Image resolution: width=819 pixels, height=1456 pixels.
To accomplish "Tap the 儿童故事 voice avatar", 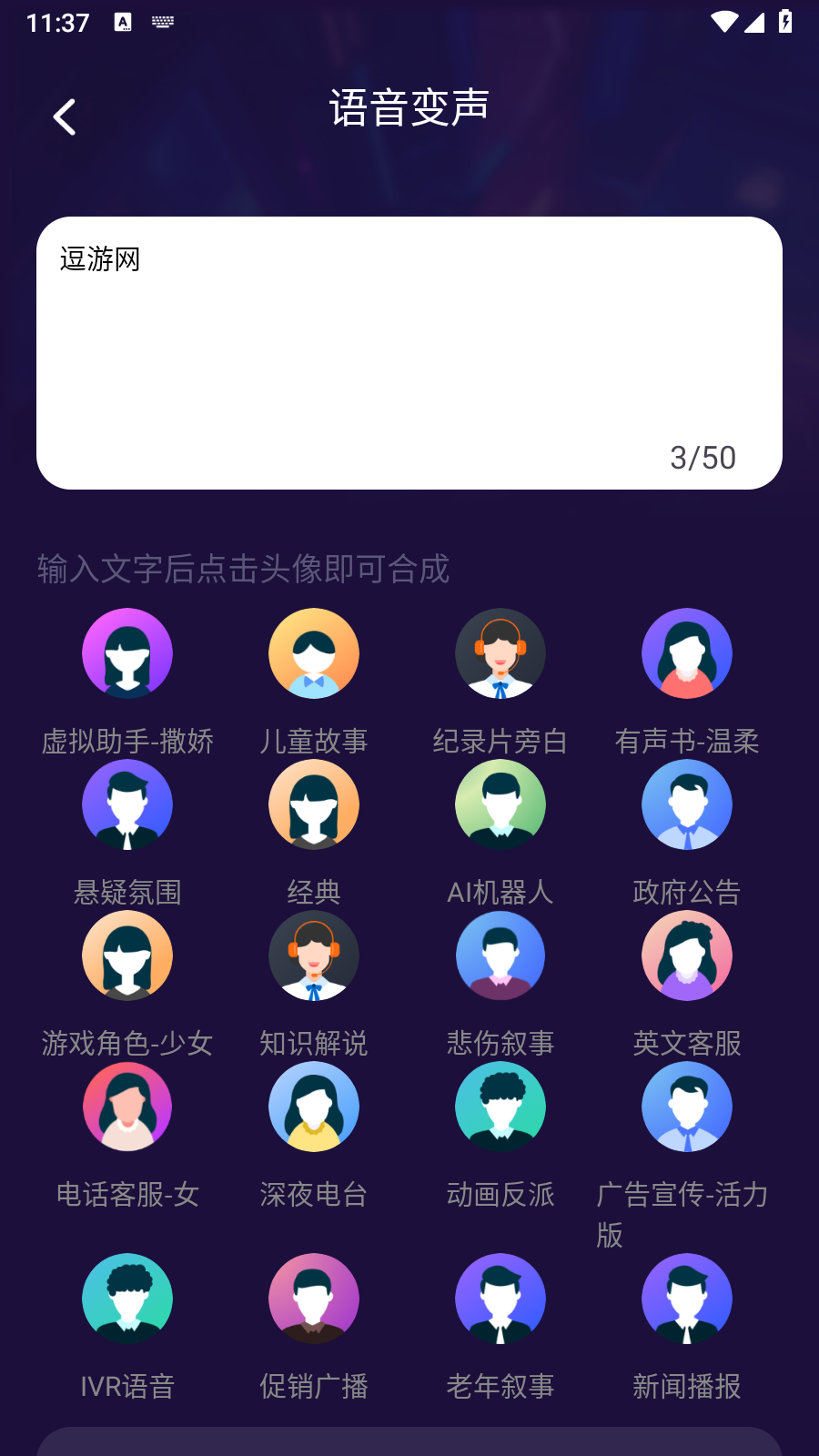I will [x=314, y=653].
